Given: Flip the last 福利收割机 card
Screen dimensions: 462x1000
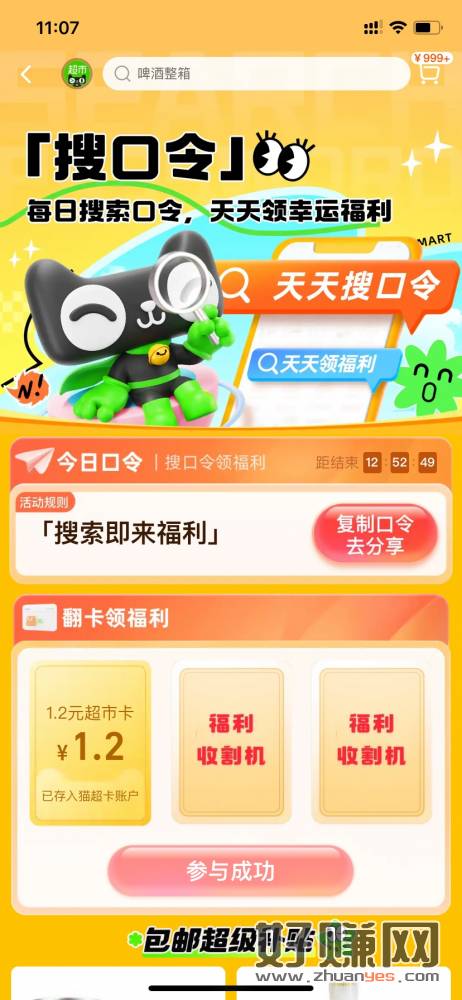Looking at the screenshot, I should 371,741.
